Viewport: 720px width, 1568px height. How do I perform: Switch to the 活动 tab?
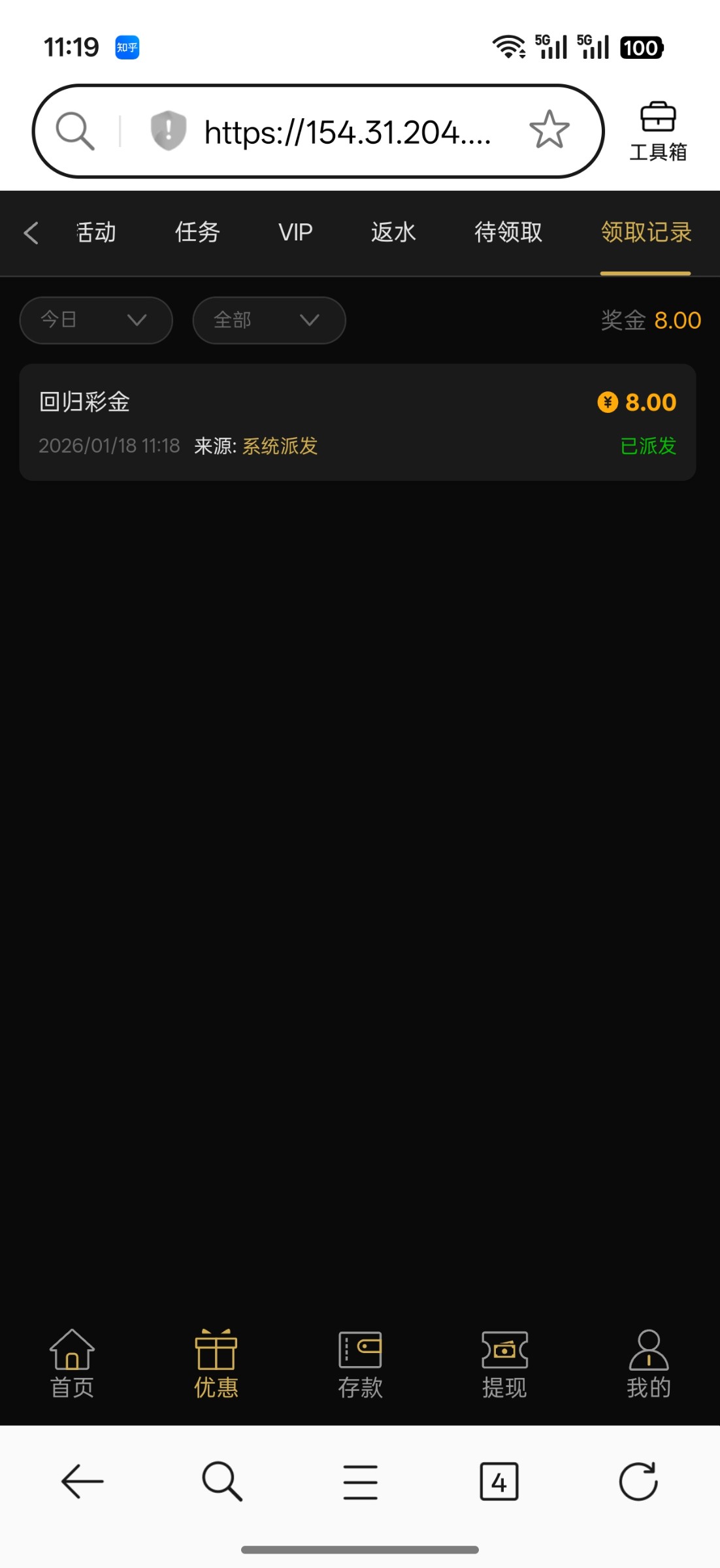click(x=96, y=233)
